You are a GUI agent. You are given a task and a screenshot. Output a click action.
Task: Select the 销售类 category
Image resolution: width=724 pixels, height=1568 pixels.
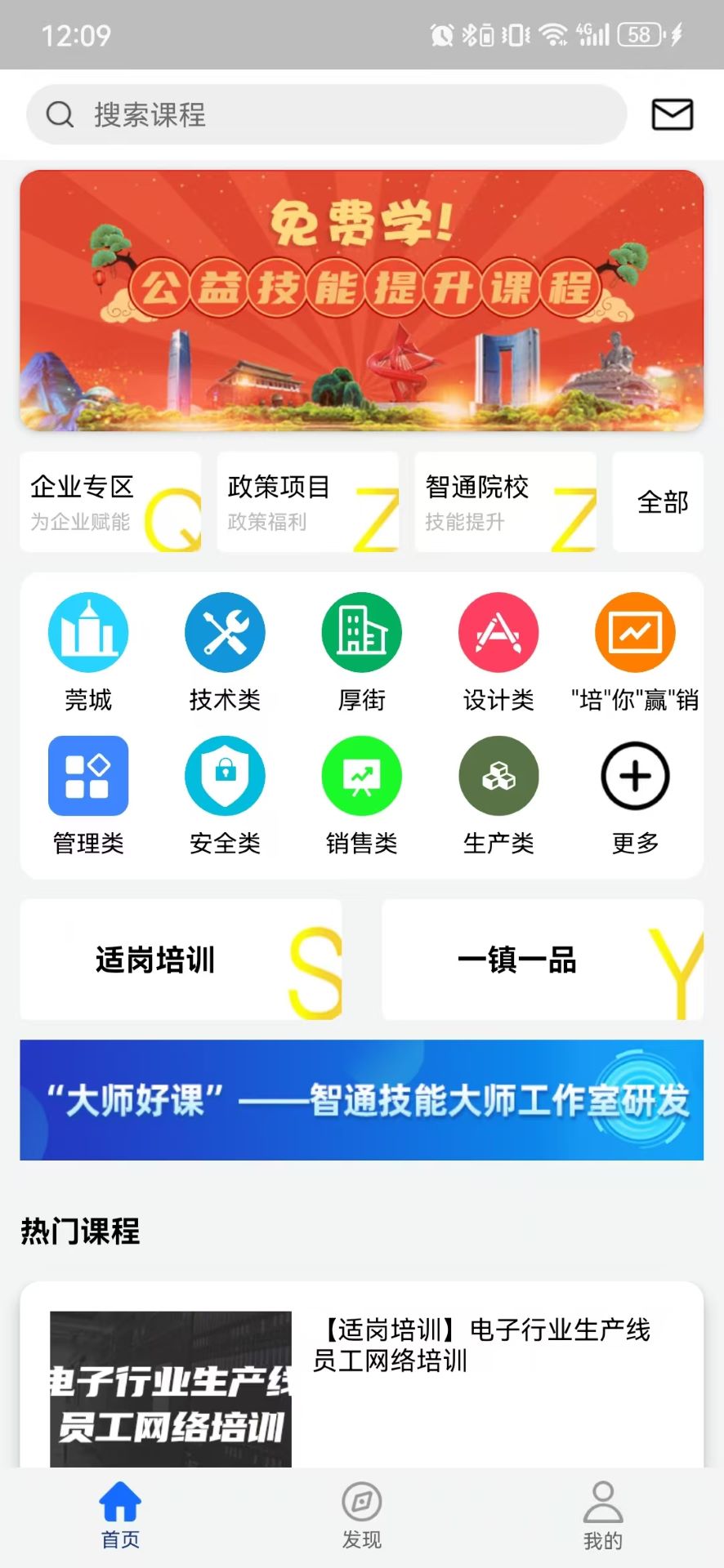click(361, 794)
